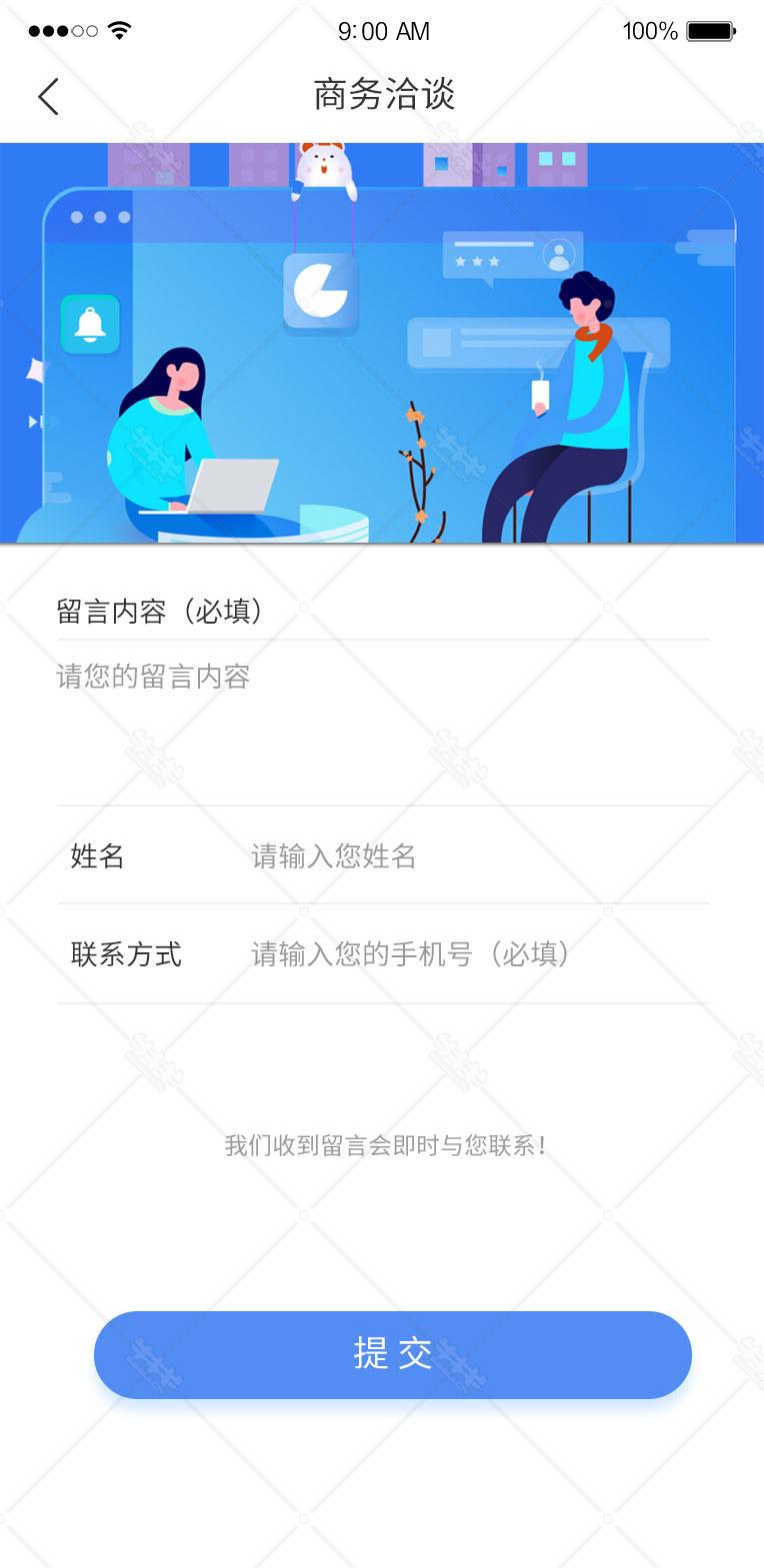Go back from 商务洽谈 page
Screen dimensions: 764x1568
tap(48, 97)
